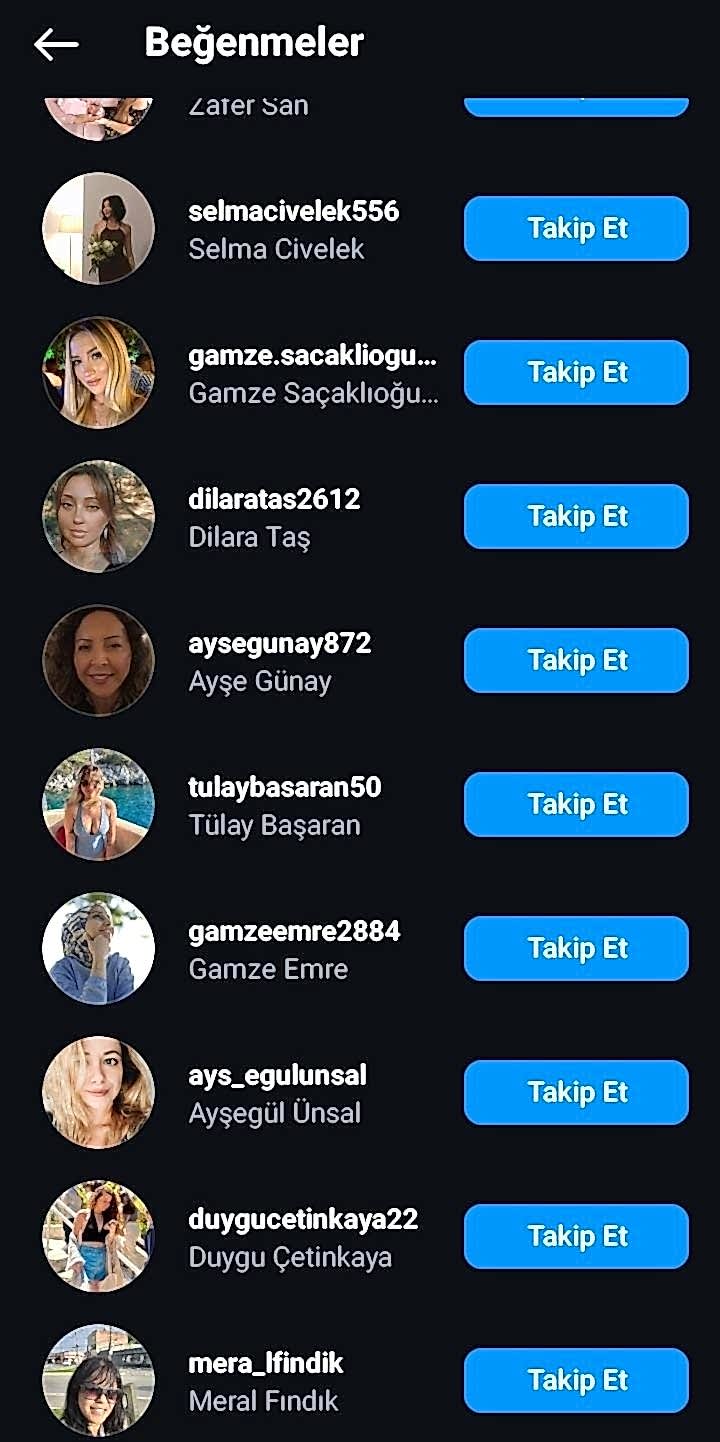Open Dilara Taş's profile
Image resolution: width=720 pixels, height=1442 pixels.
point(274,517)
